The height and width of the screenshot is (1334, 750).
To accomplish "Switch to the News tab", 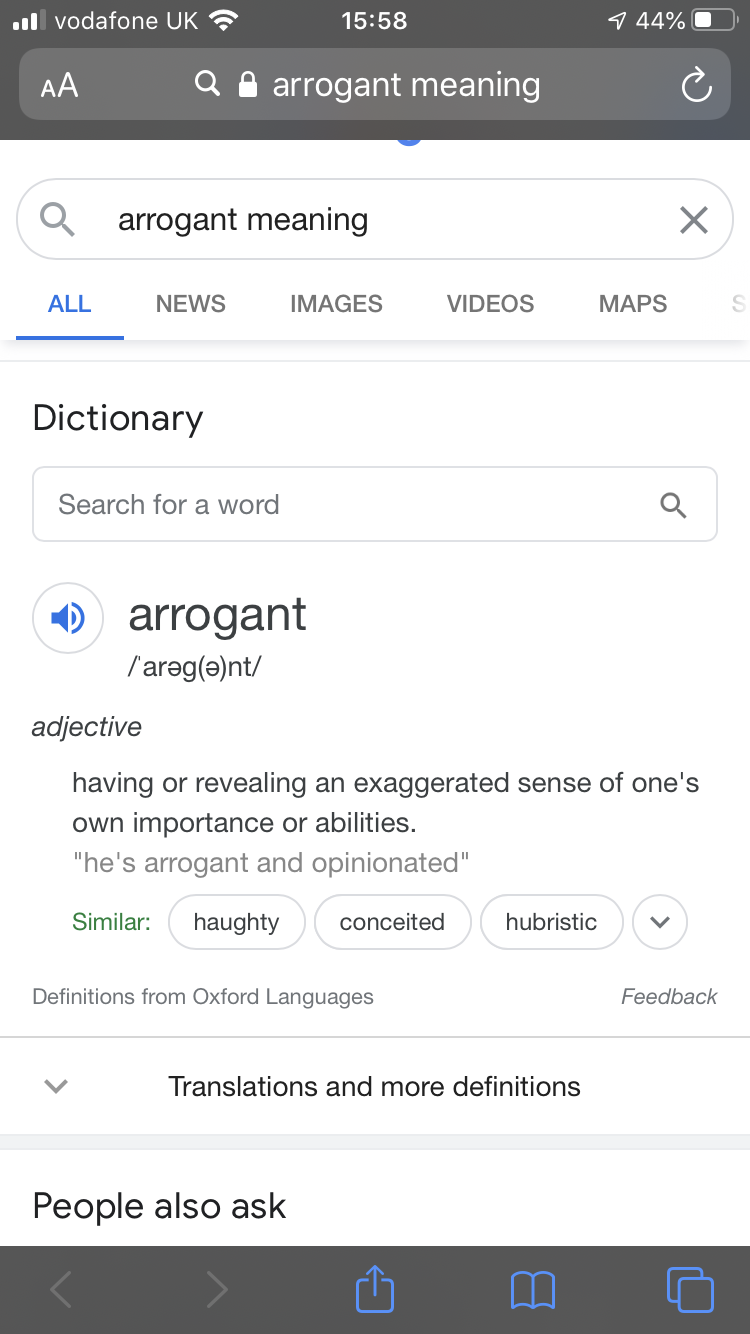I will tap(191, 304).
